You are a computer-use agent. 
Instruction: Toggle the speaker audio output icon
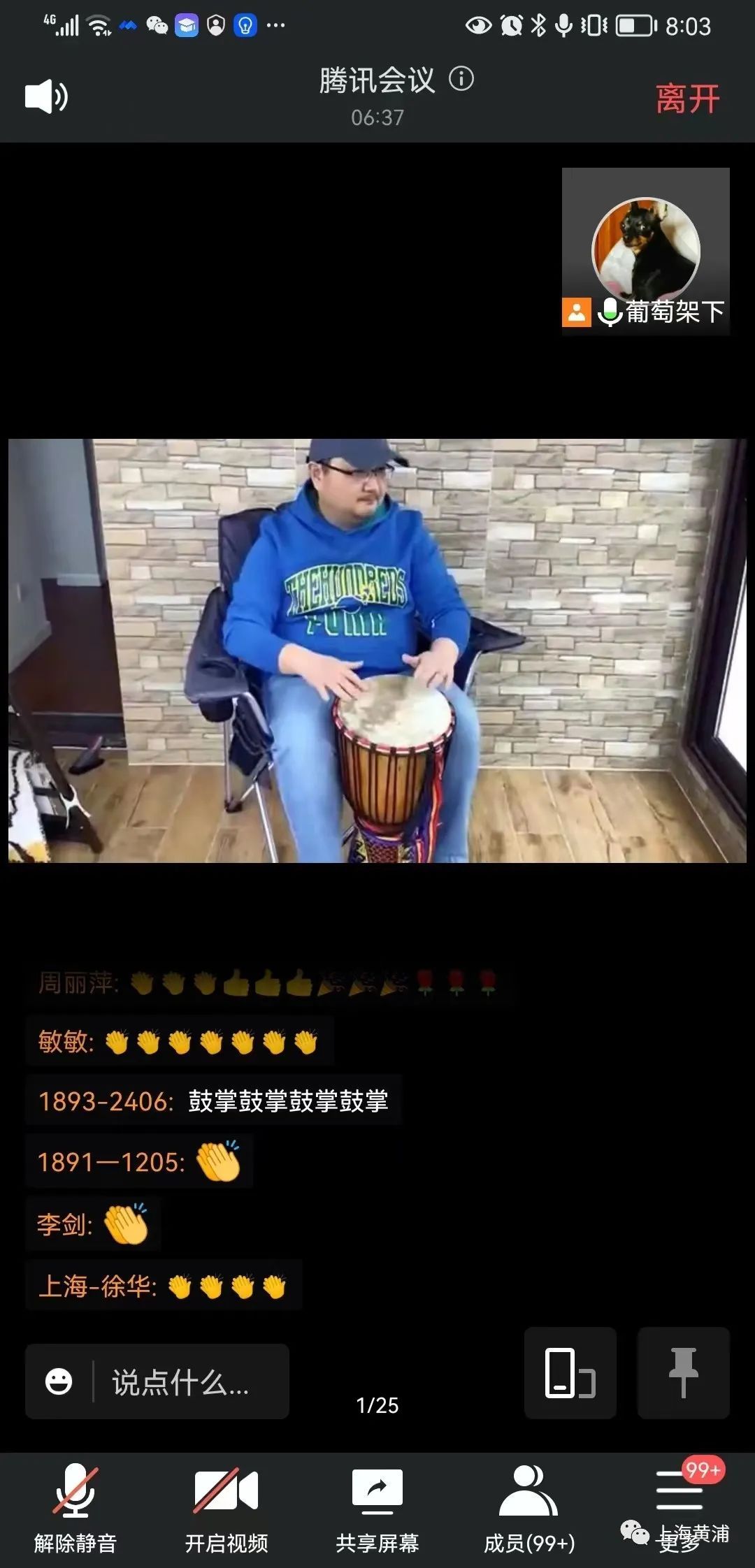click(x=46, y=96)
